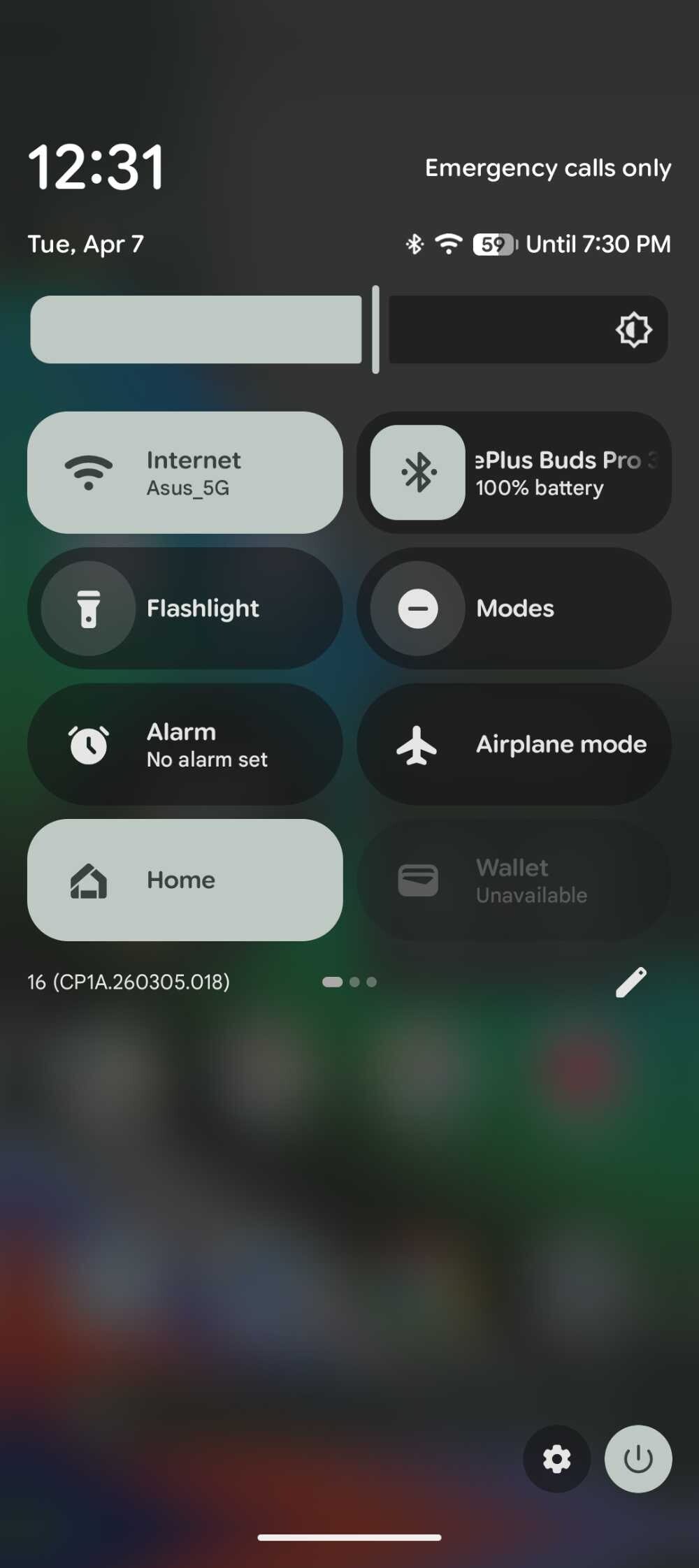Viewport: 699px width, 1568px height.
Task: Edit the quick settings tiles
Action: click(630, 982)
